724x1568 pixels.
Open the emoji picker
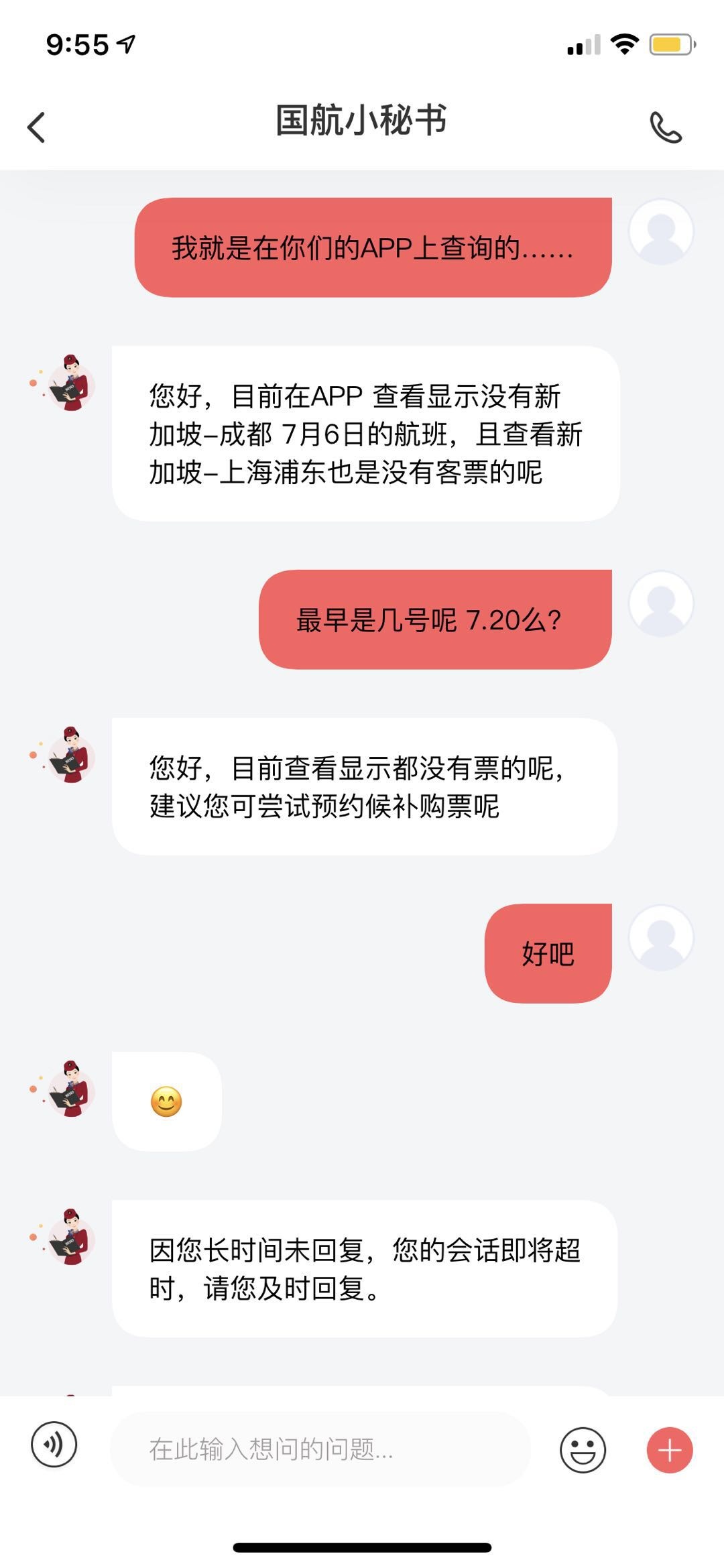(x=583, y=1449)
